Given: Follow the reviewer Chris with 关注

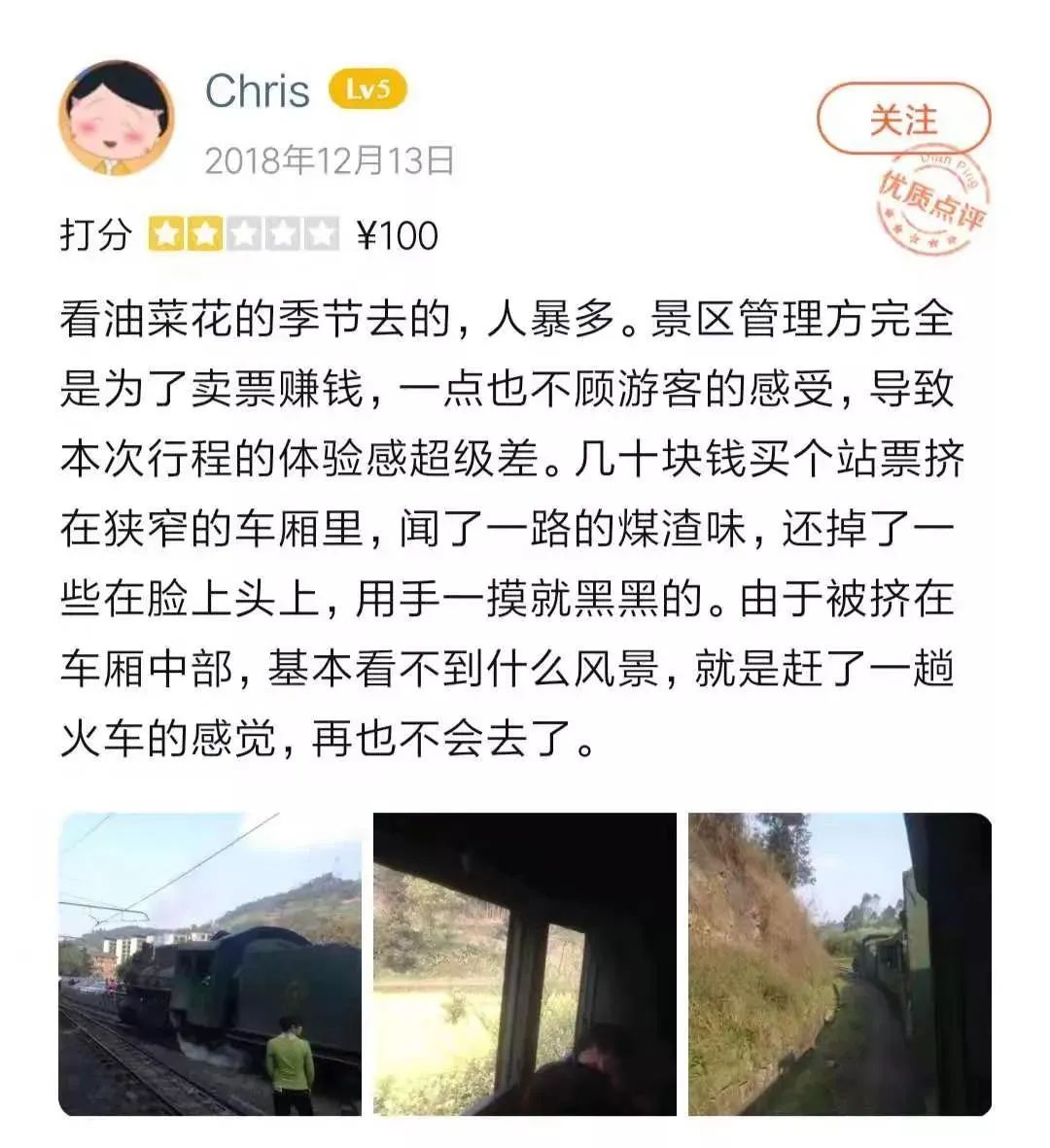Looking at the screenshot, I should click(x=903, y=120).
